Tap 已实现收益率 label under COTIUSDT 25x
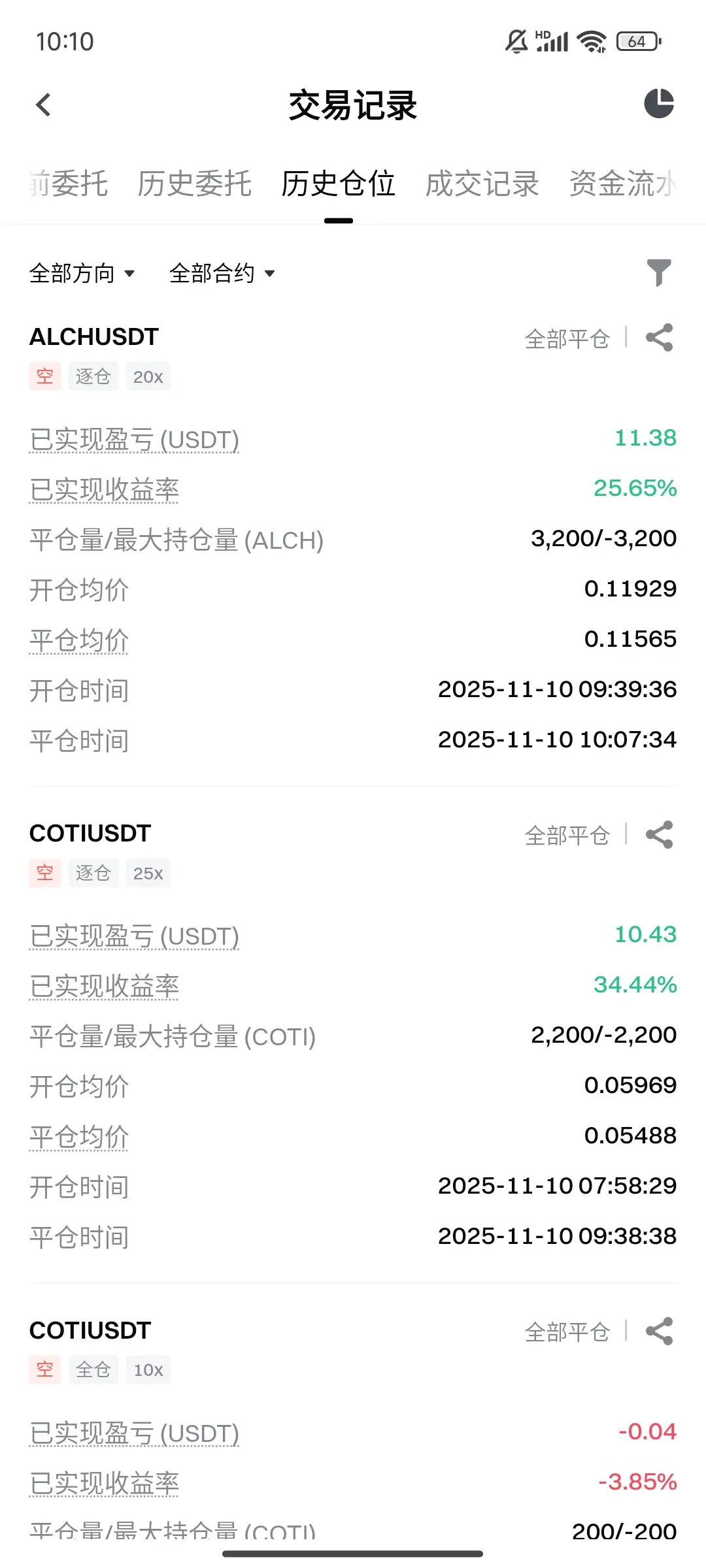This screenshot has height=1568, width=706. coord(105,987)
